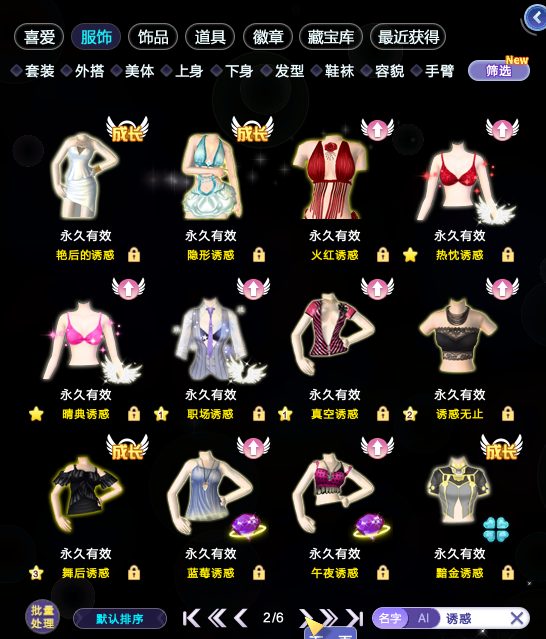Select the 艳后的诱惑 outfit
The height and width of the screenshot is (639, 546).
pyautogui.click(x=86, y=175)
